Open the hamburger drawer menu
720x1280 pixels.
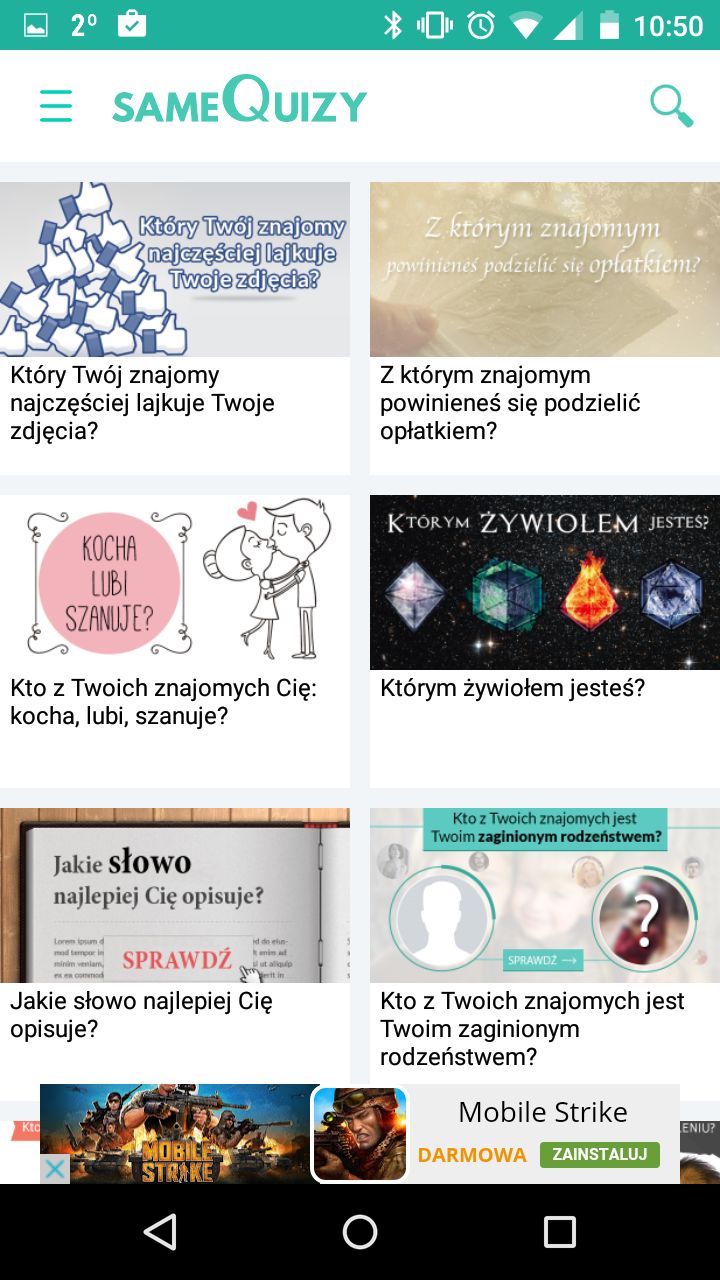point(56,106)
